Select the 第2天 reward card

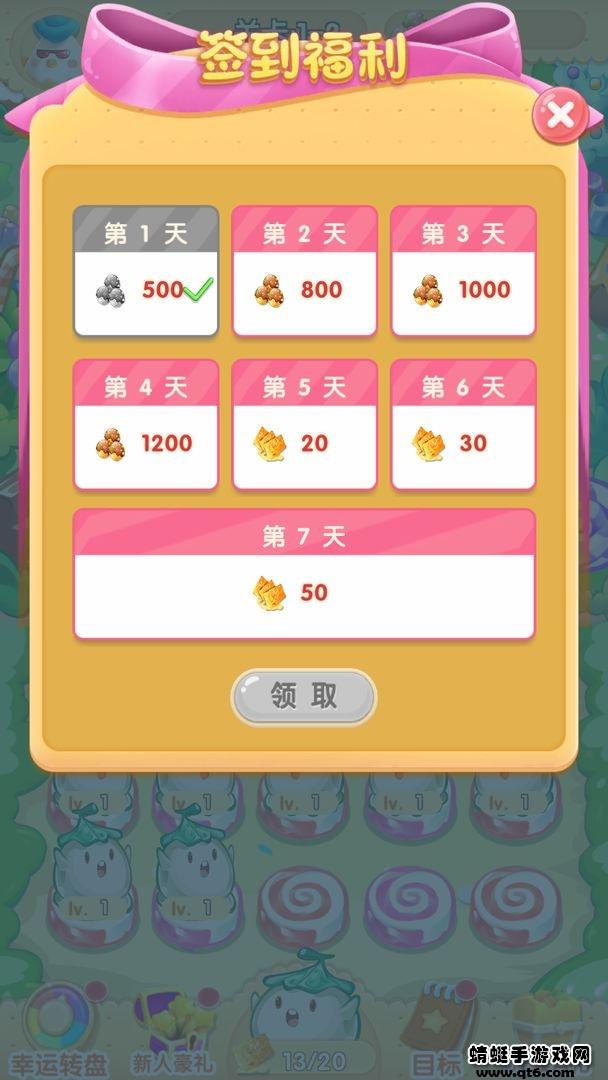click(305, 271)
